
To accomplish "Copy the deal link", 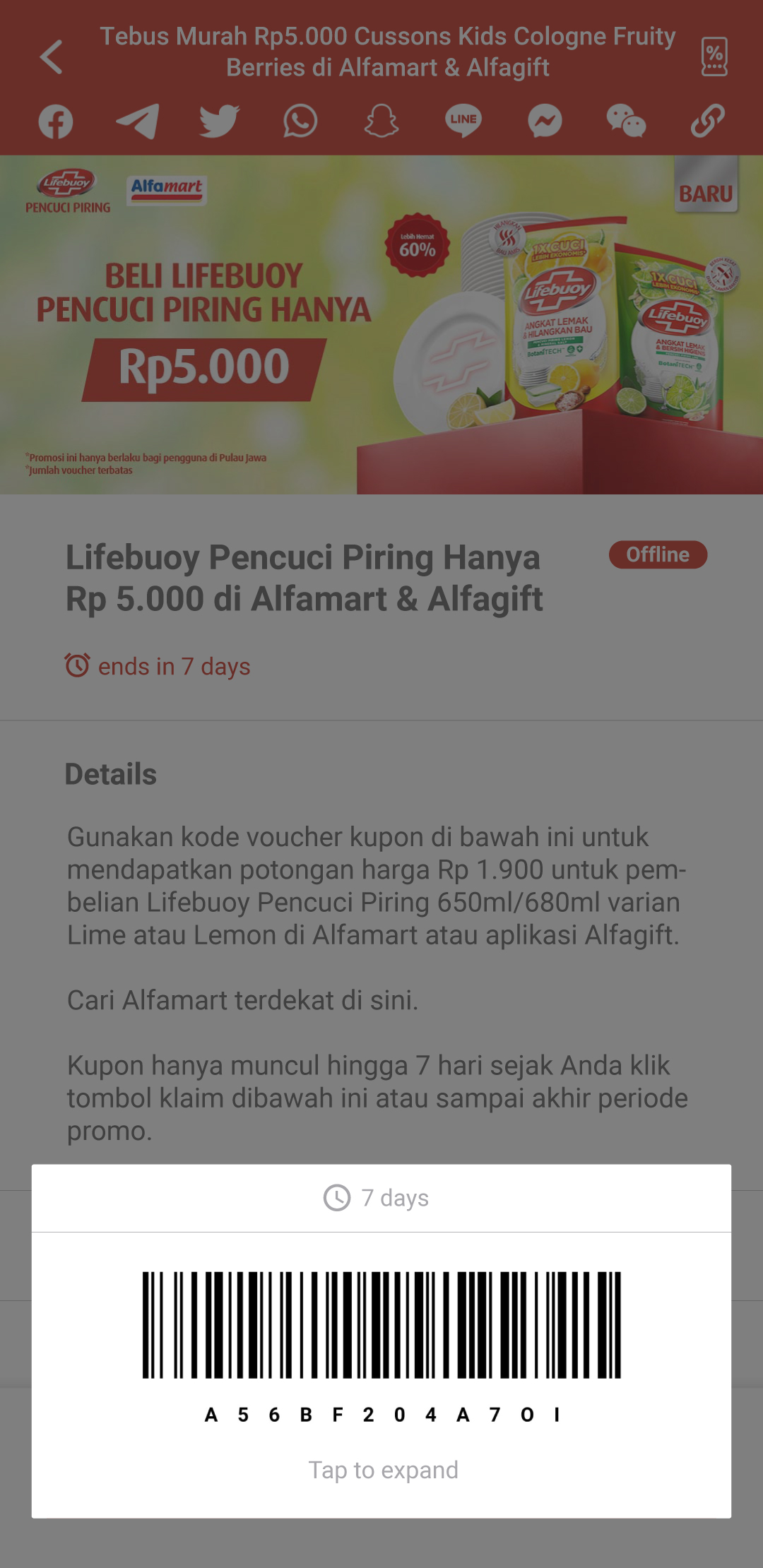I will [x=707, y=121].
